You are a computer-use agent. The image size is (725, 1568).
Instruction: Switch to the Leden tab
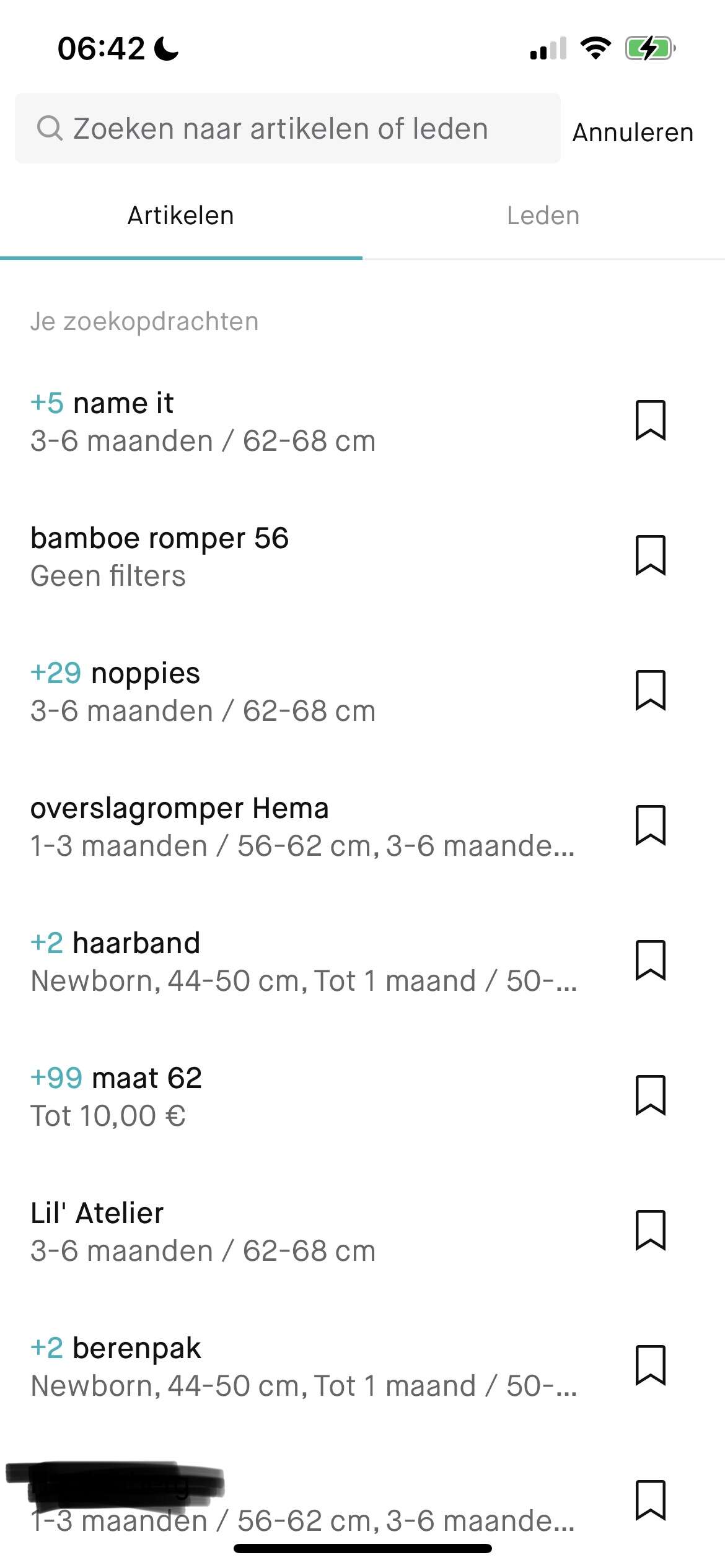point(543,216)
